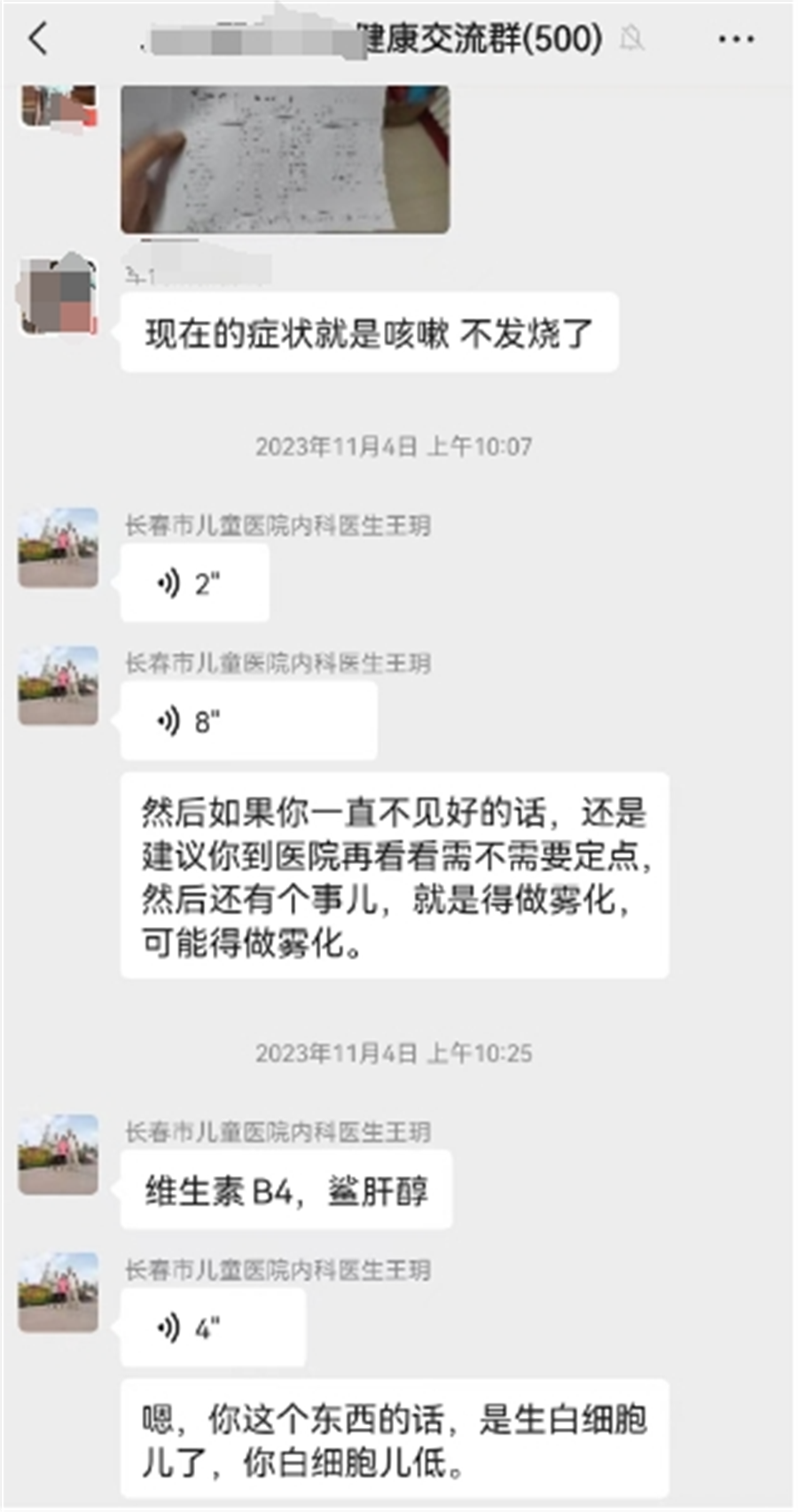Viewport: 798px width, 1512px height.
Task: Play the 2-second voice message
Action: click(194, 583)
